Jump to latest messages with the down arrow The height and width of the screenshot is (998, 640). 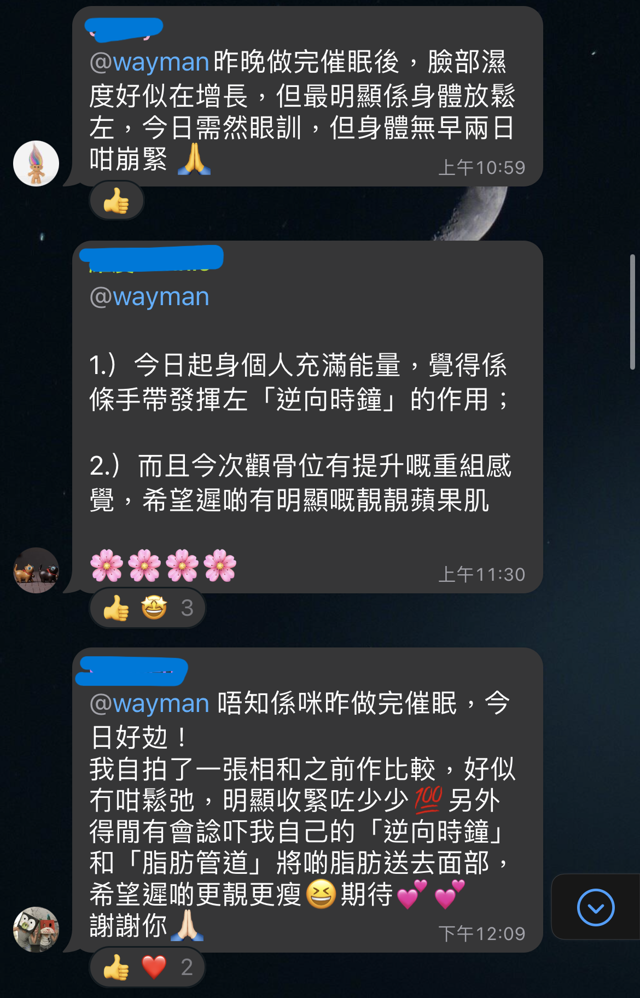click(x=596, y=907)
